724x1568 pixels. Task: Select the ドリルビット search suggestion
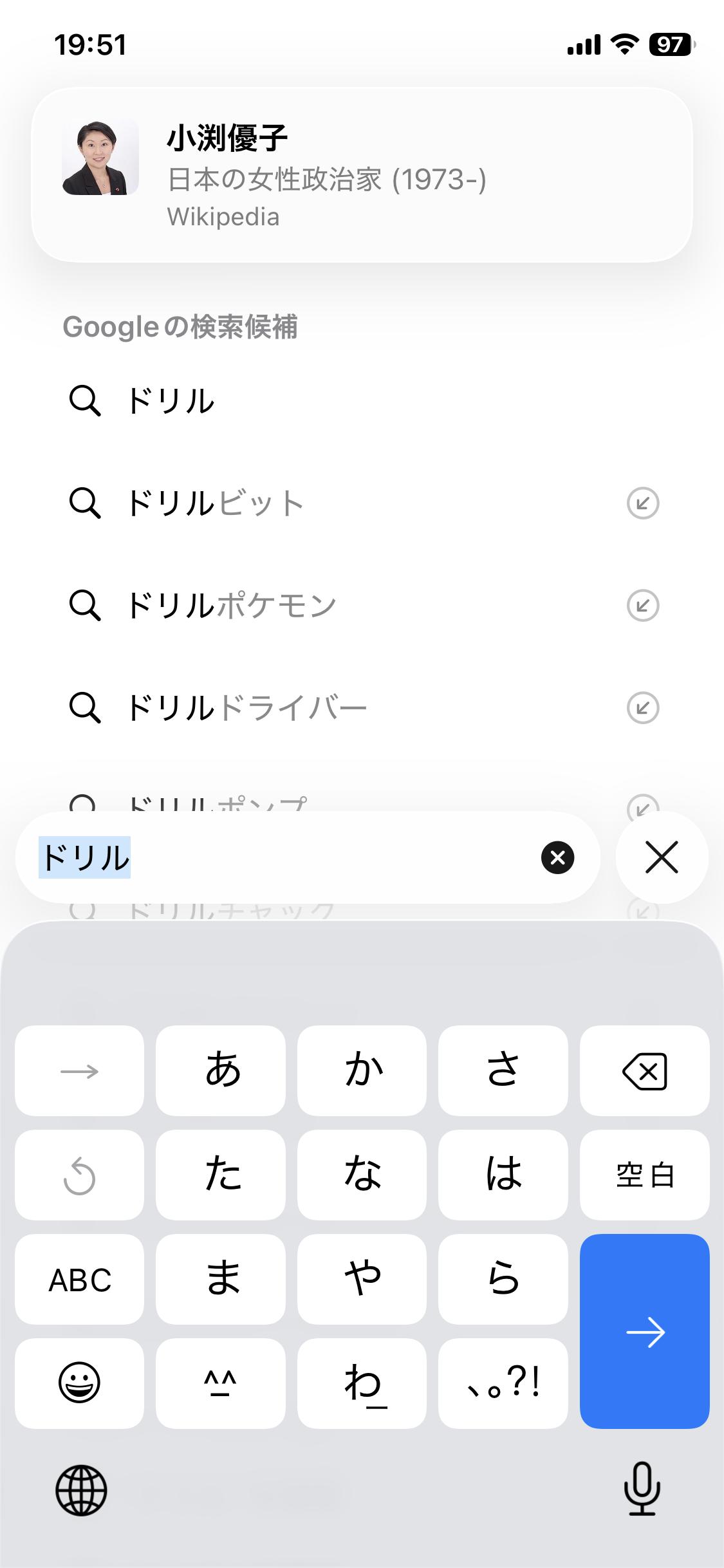tap(215, 503)
